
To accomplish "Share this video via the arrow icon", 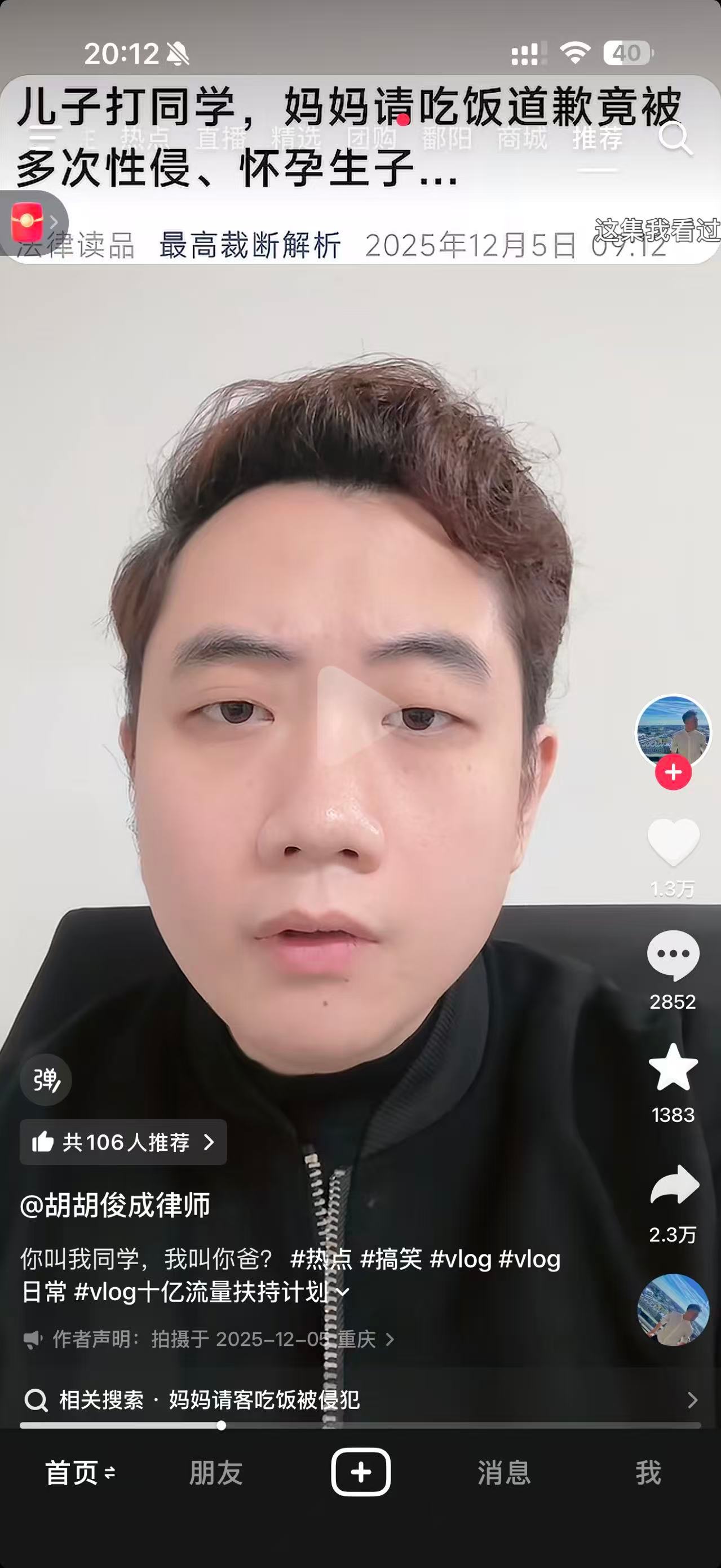I will point(673,1185).
